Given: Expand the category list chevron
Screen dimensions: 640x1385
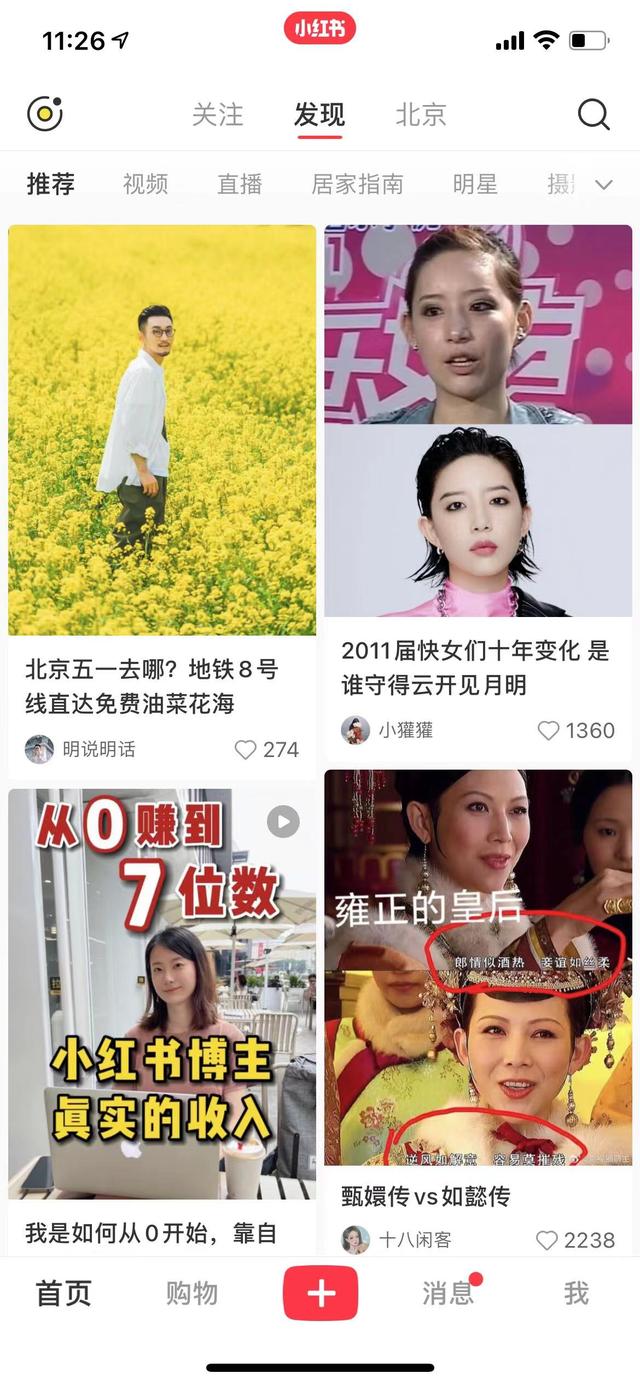Looking at the screenshot, I should pos(604,184).
